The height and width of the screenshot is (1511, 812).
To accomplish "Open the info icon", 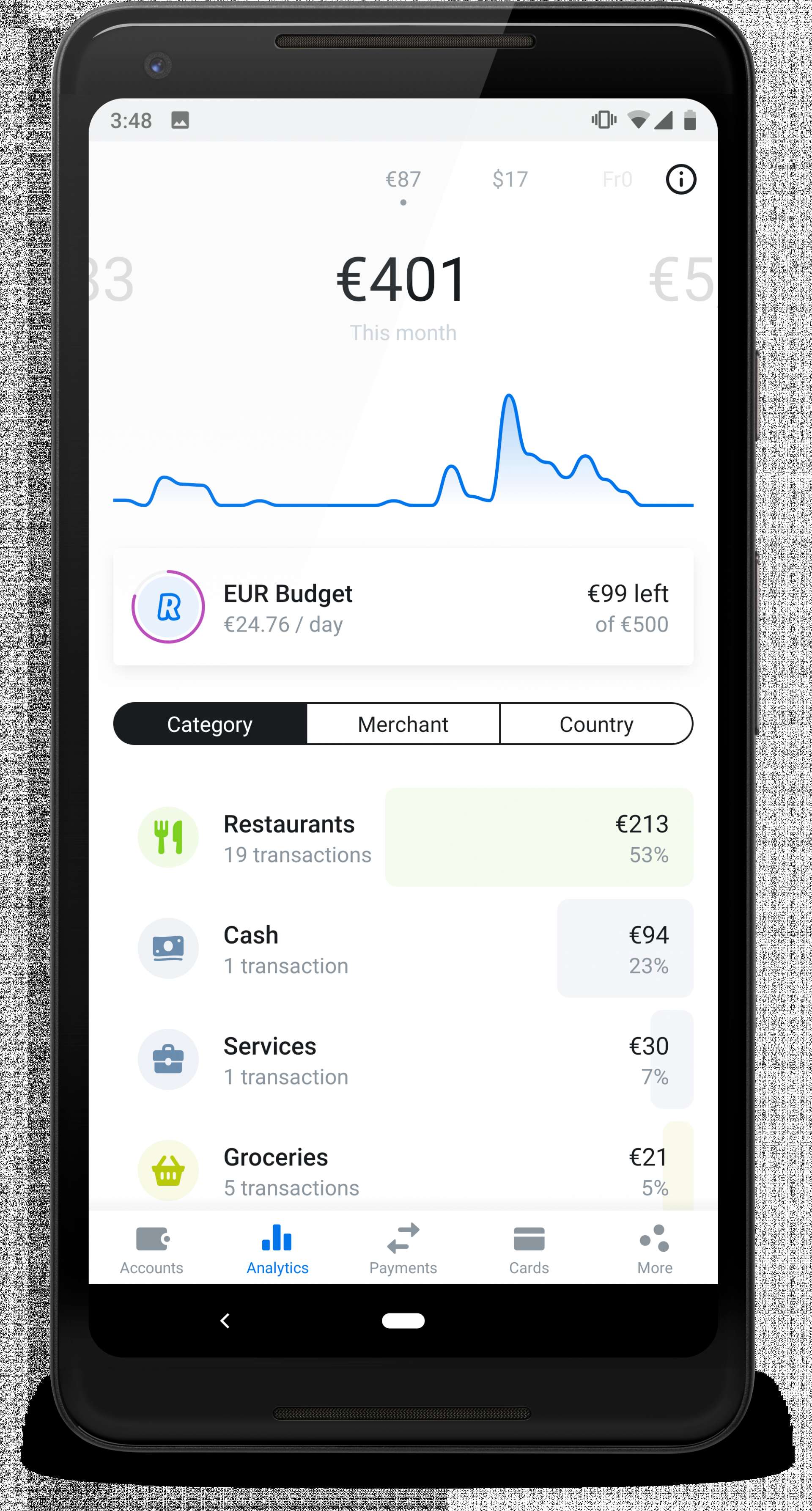I will (680, 179).
